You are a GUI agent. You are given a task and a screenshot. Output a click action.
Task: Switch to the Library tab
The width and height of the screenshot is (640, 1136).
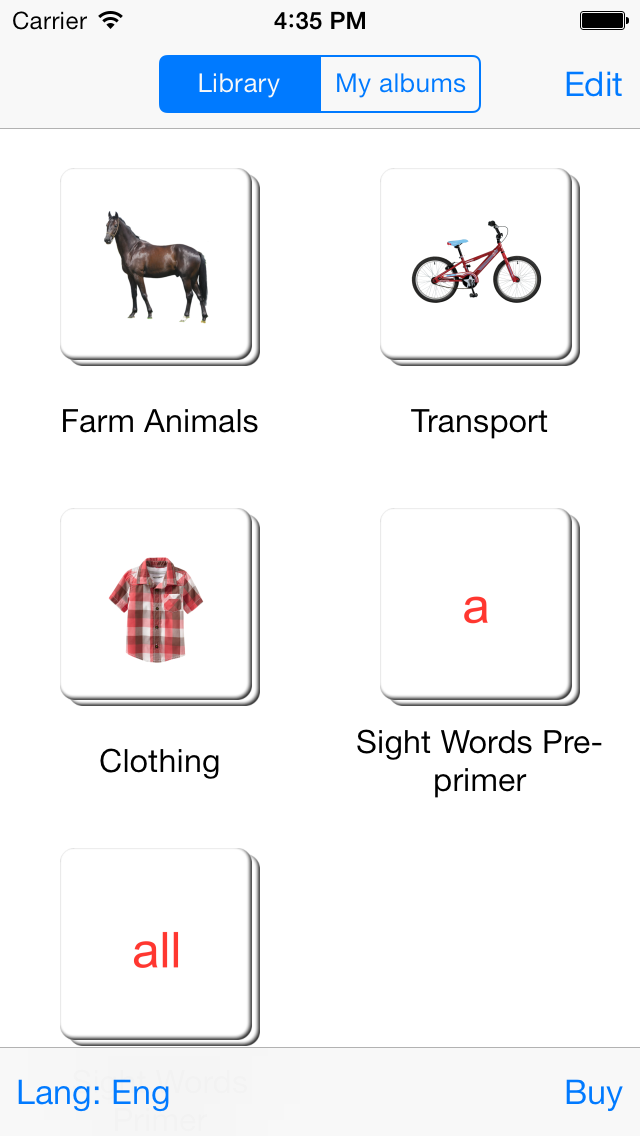coord(239,84)
